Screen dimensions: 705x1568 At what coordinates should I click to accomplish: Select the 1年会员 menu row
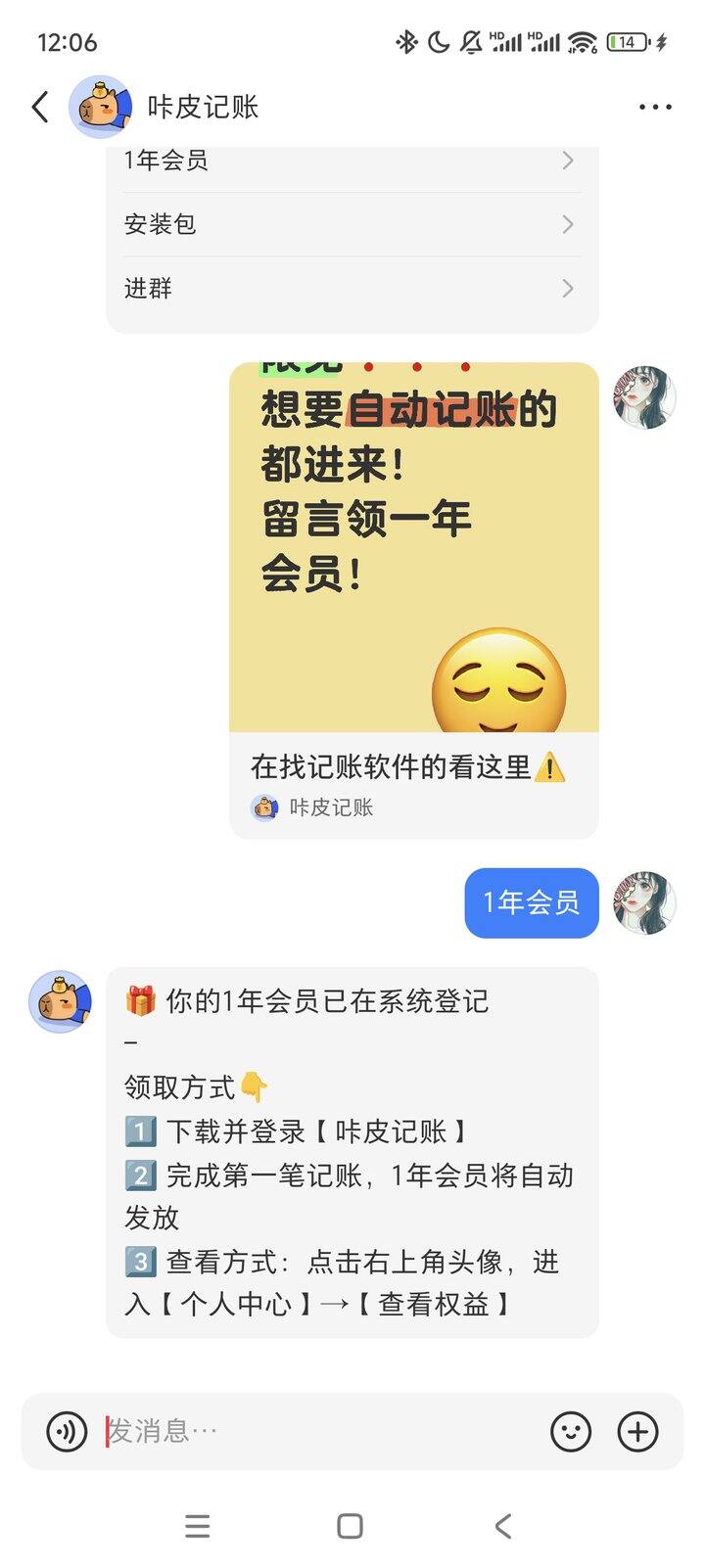click(352, 162)
